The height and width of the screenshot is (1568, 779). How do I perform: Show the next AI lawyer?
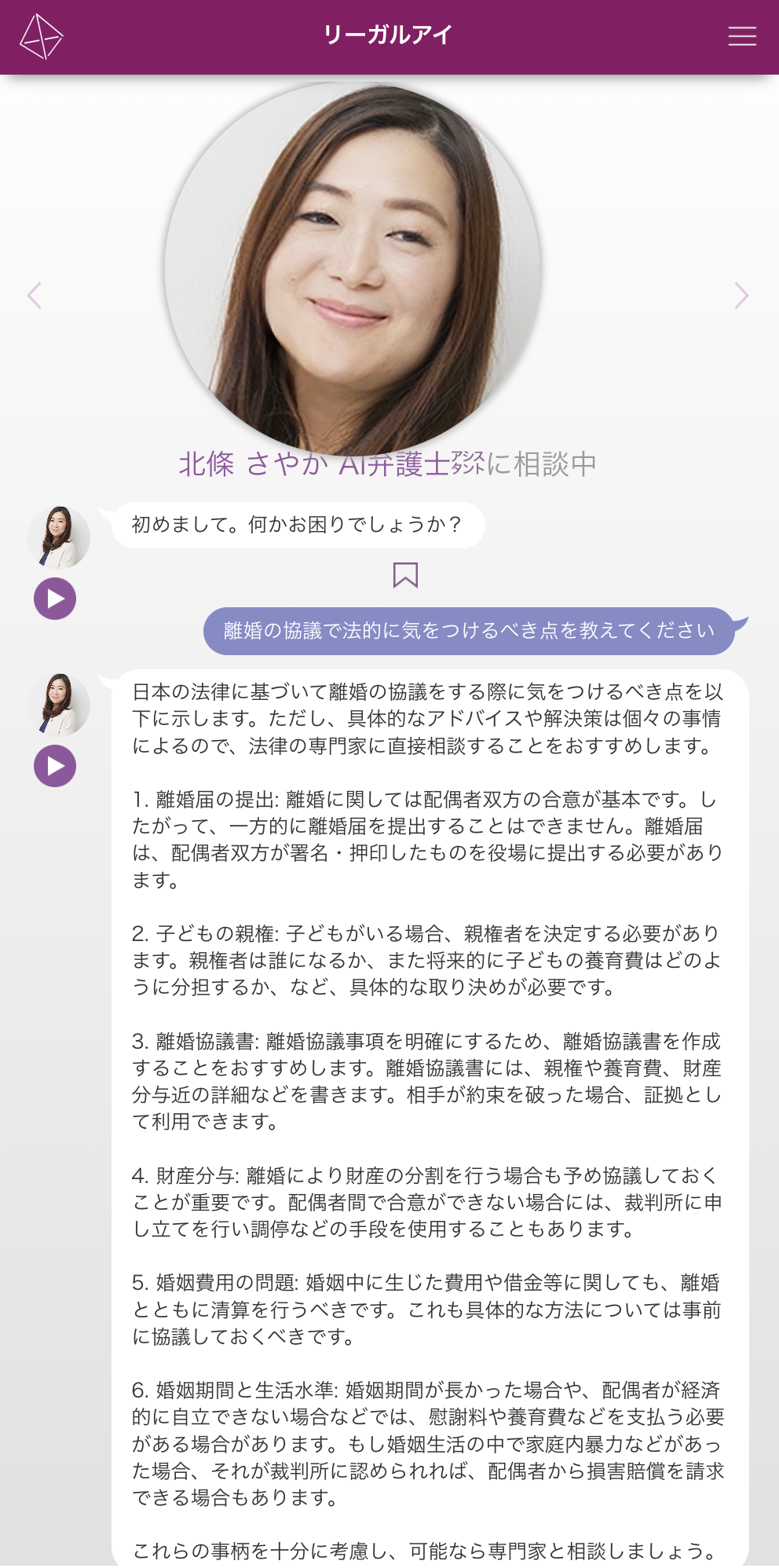click(x=741, y=295)
